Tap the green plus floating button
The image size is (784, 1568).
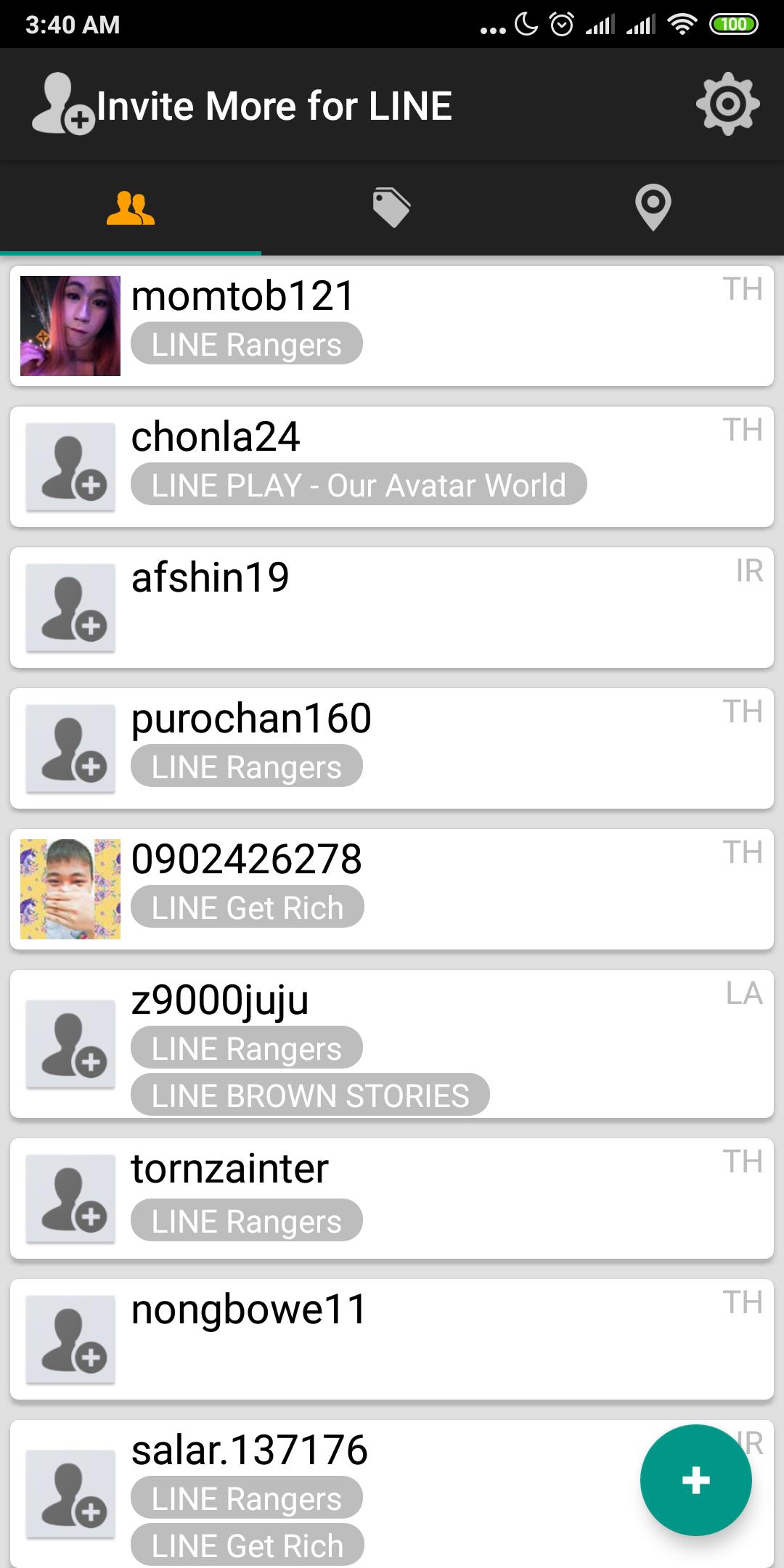click(x=695, y=1481)
